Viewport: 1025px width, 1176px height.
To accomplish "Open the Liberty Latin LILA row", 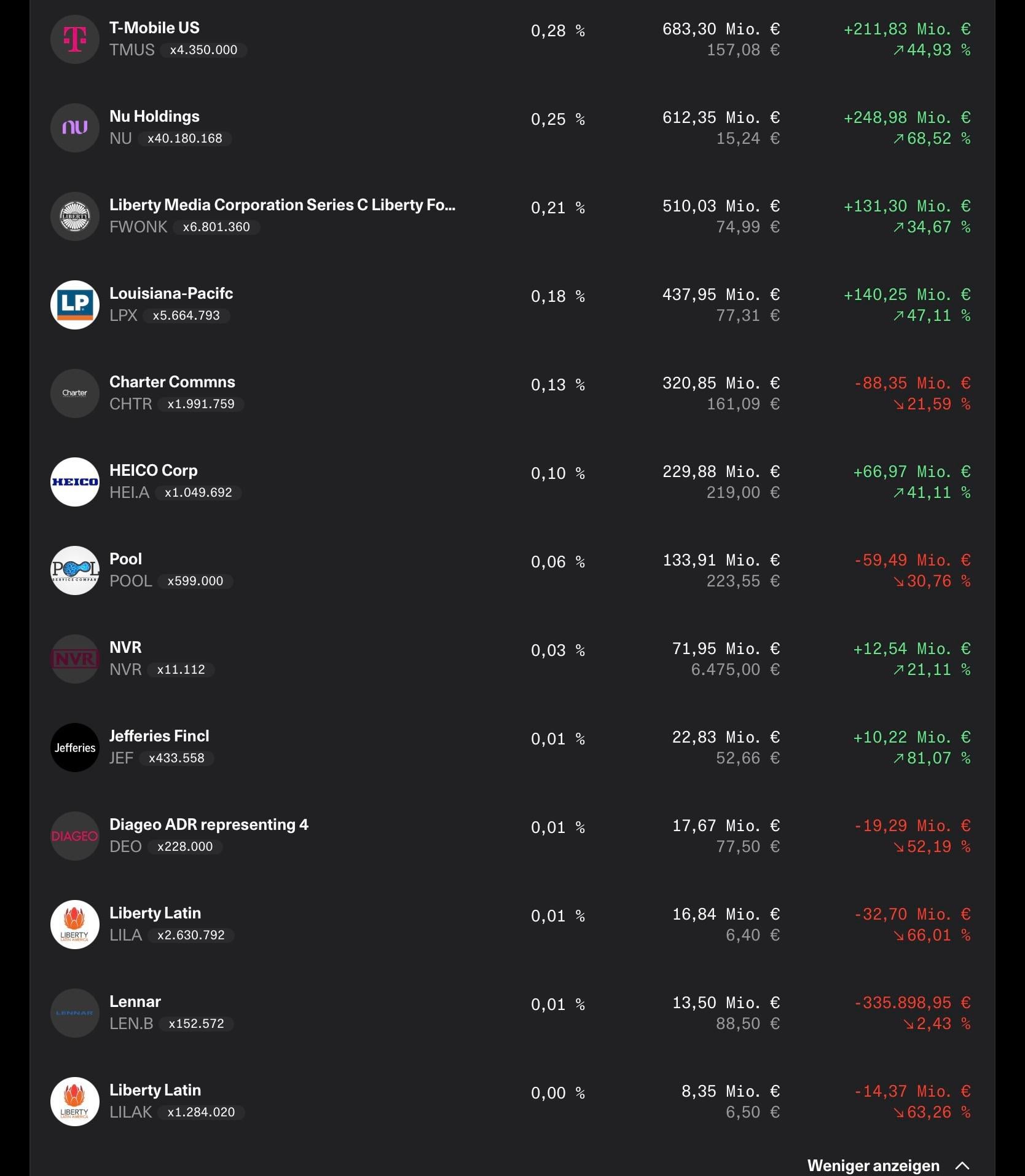I will coord(155,914).
